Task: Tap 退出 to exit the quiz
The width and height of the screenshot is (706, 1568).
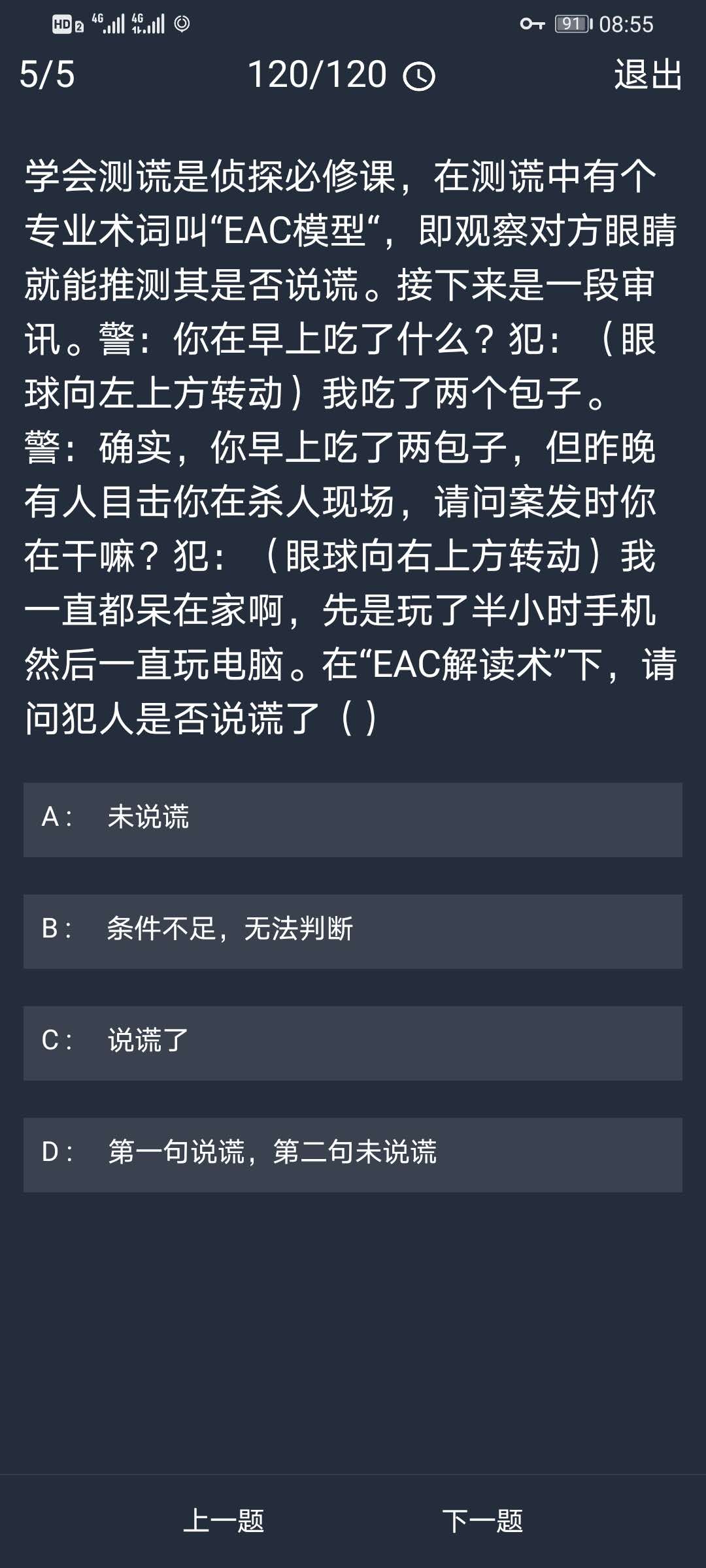Action: tap(648, 74)
